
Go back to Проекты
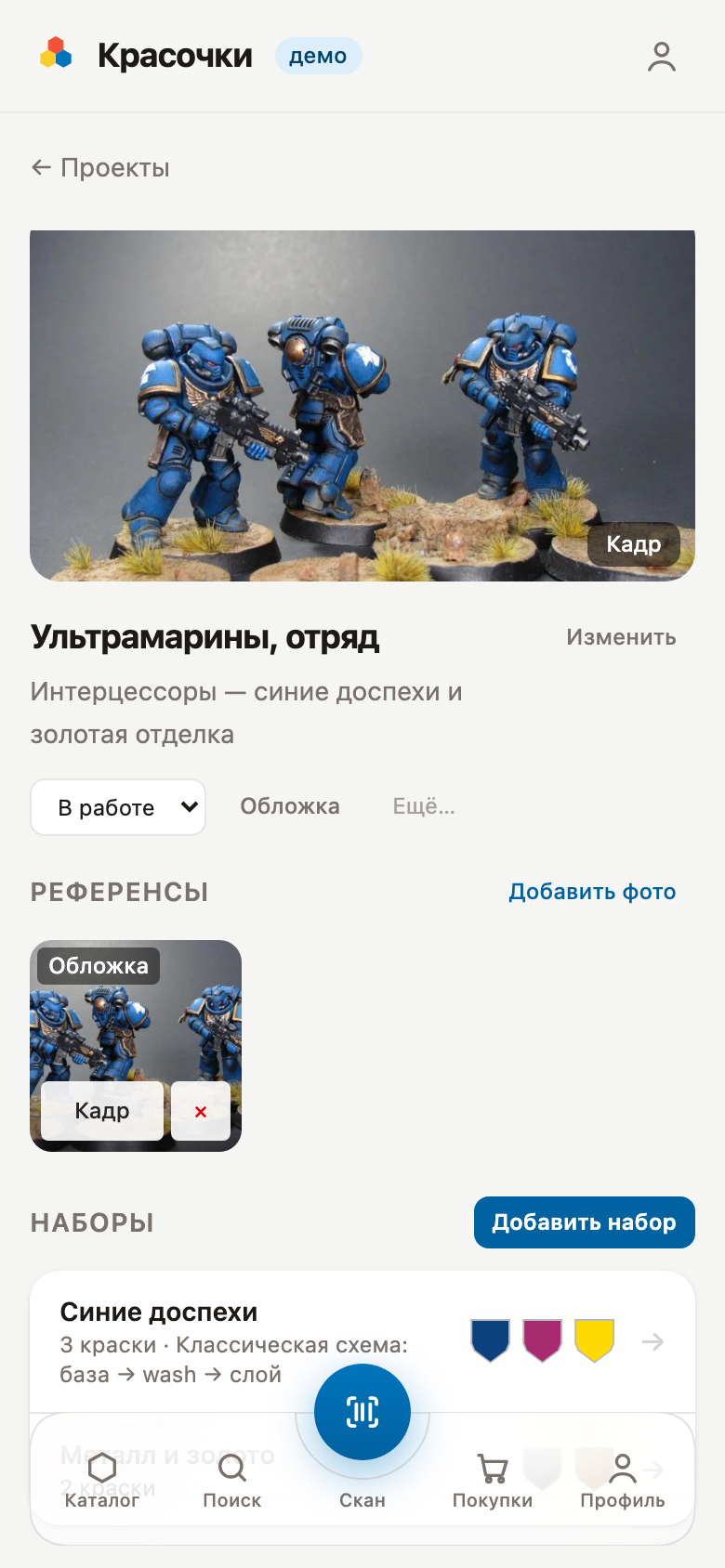[x=100, y=168]
